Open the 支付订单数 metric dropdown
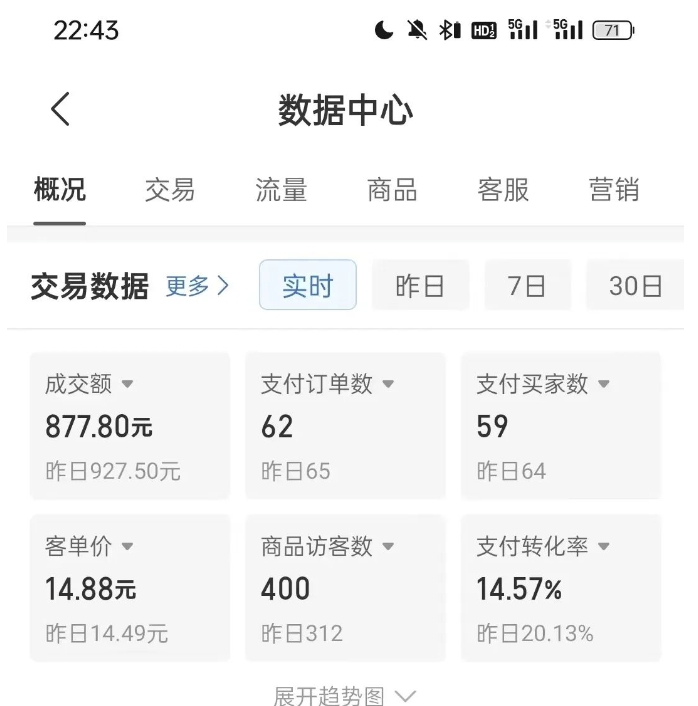This screenshot has height=706, width=698. coord(388,384)
